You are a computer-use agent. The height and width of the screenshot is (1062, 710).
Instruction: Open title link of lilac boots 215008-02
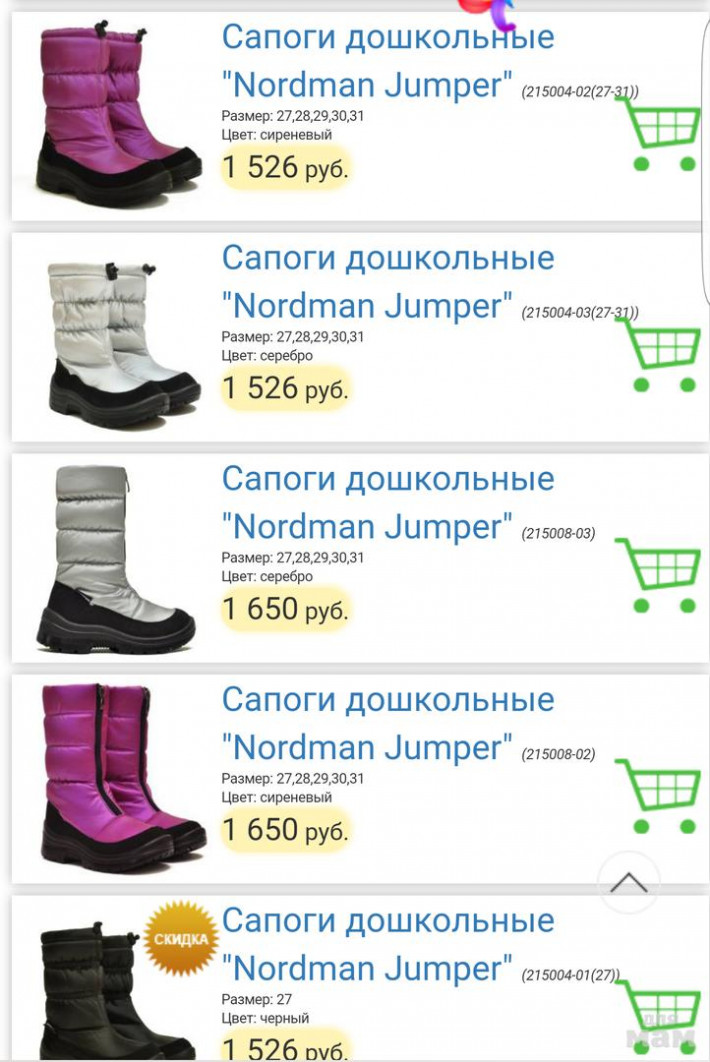click(x=388, y=724)
